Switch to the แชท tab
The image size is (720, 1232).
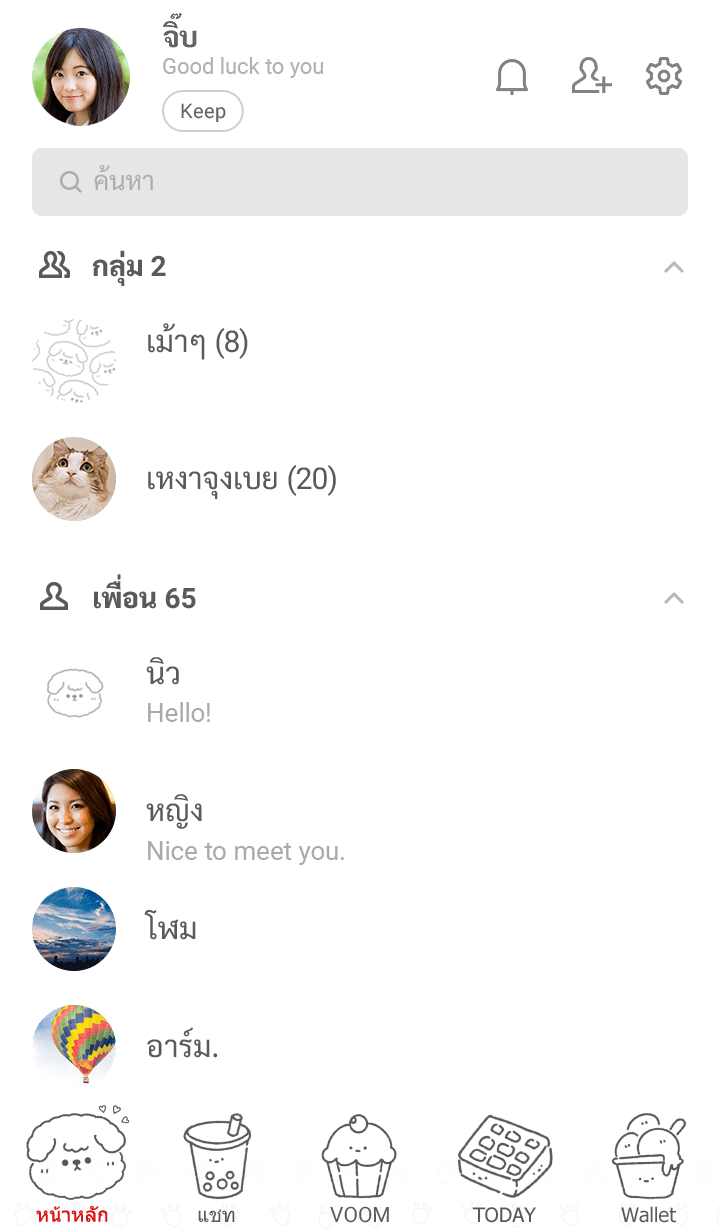(x=216, y=1168)
